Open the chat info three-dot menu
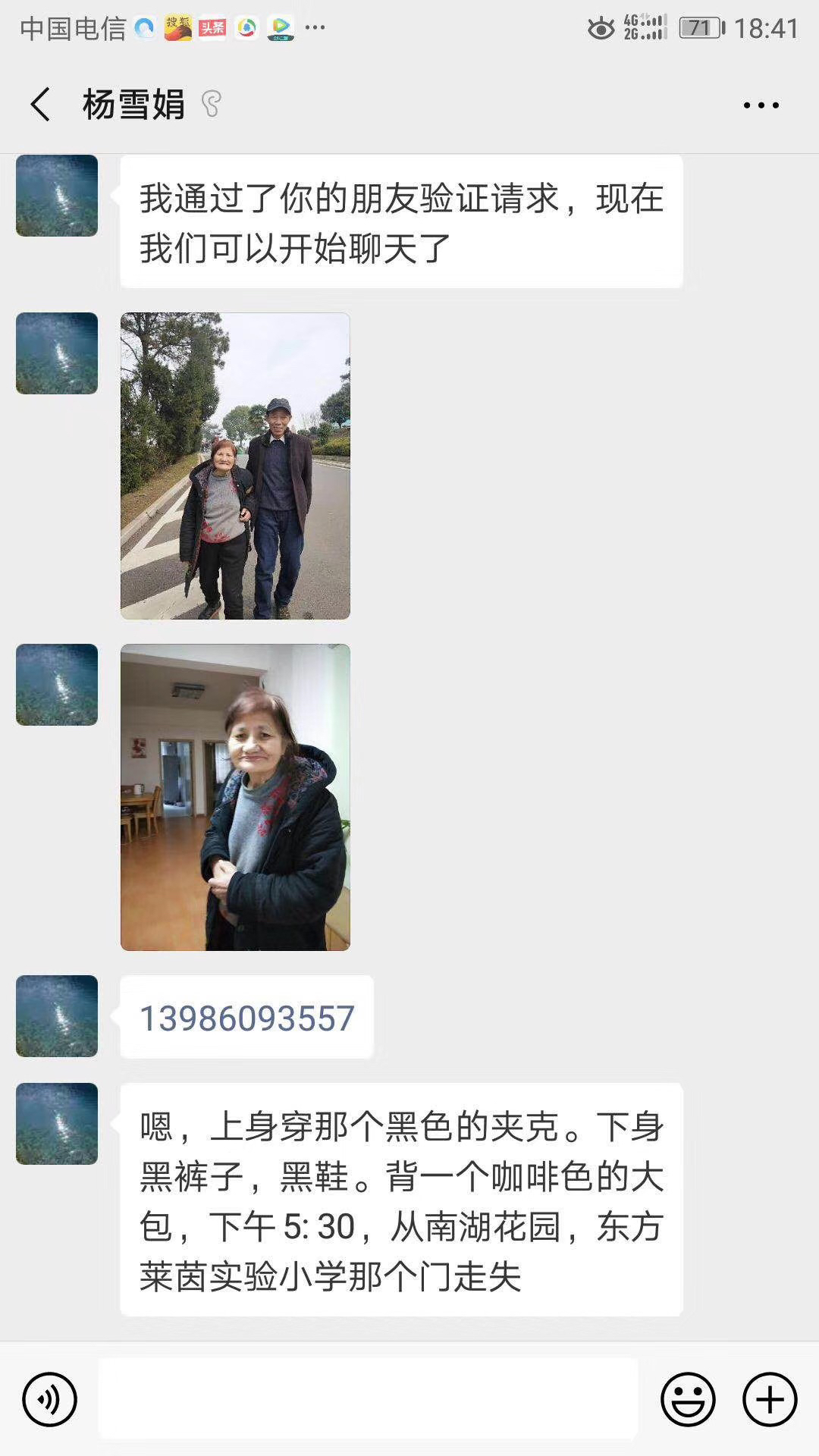The image size is (819, 1456). (x=761, y=105)
